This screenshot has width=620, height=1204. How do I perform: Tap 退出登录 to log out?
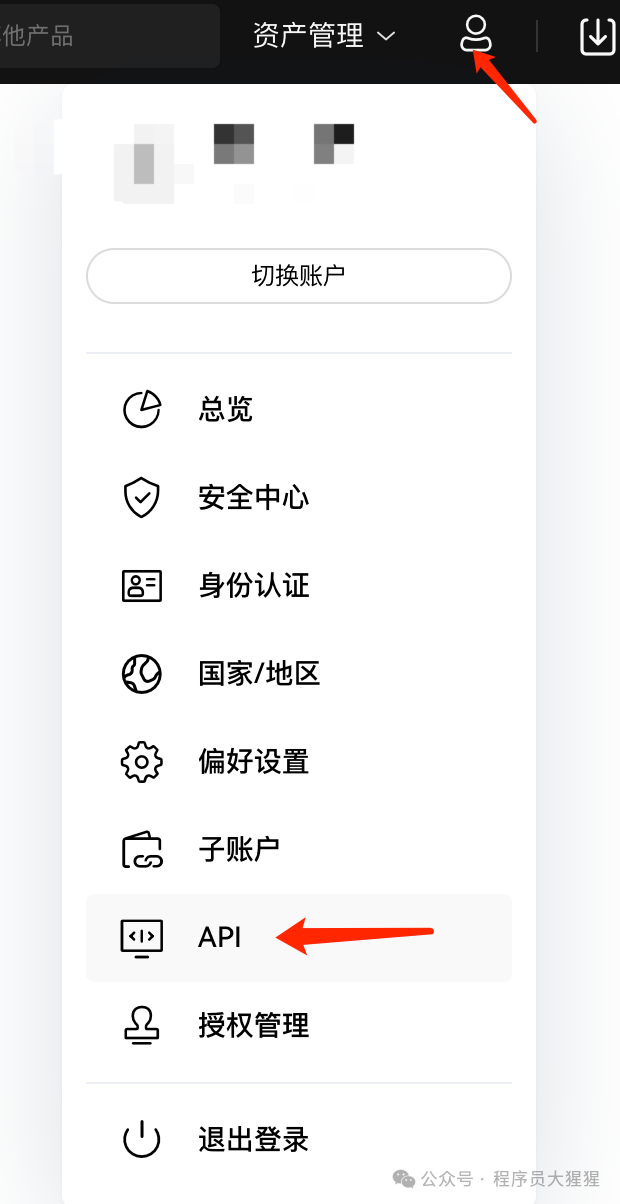point(299,1140)
